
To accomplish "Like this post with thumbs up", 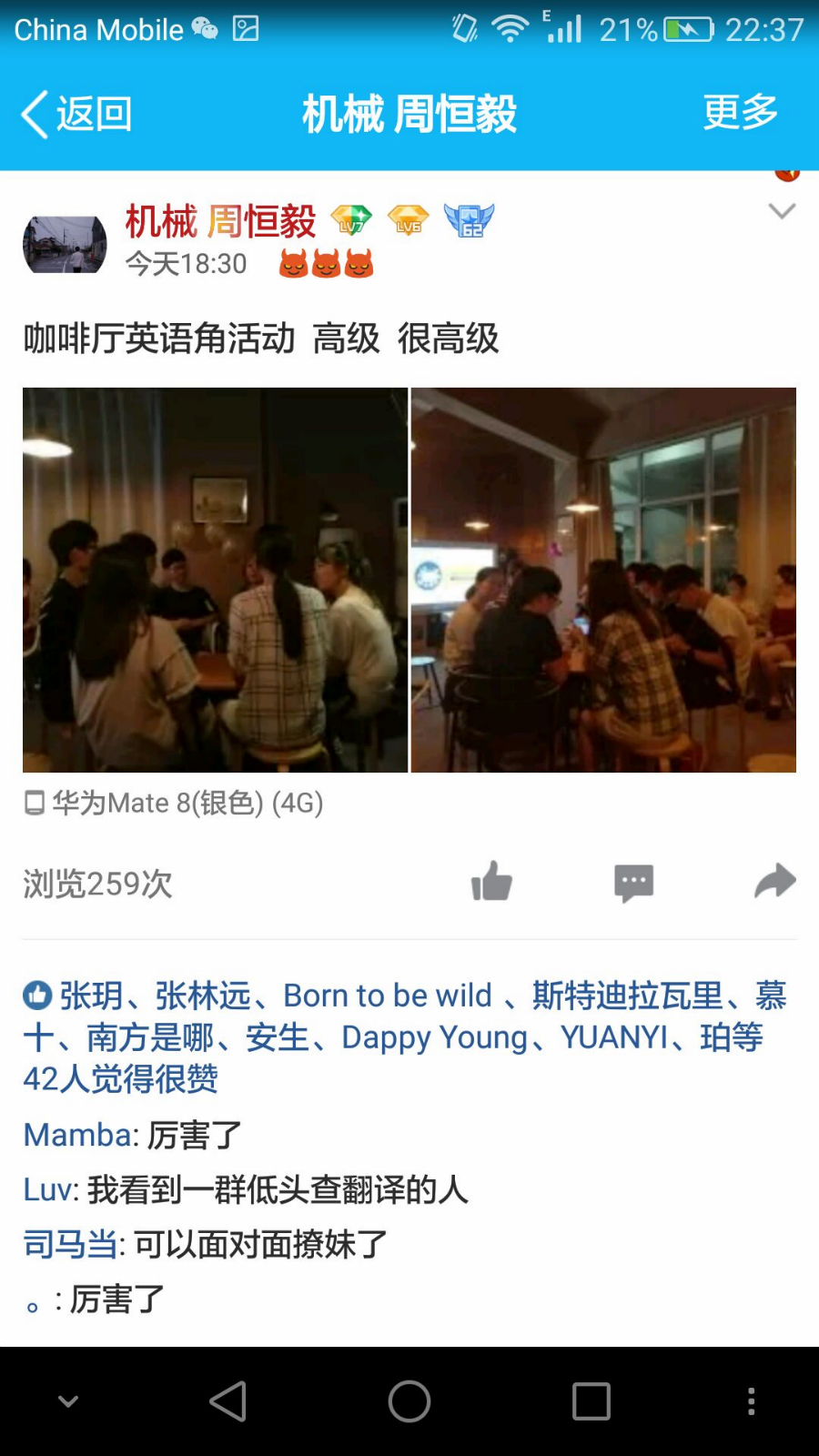I will [491, 882].
